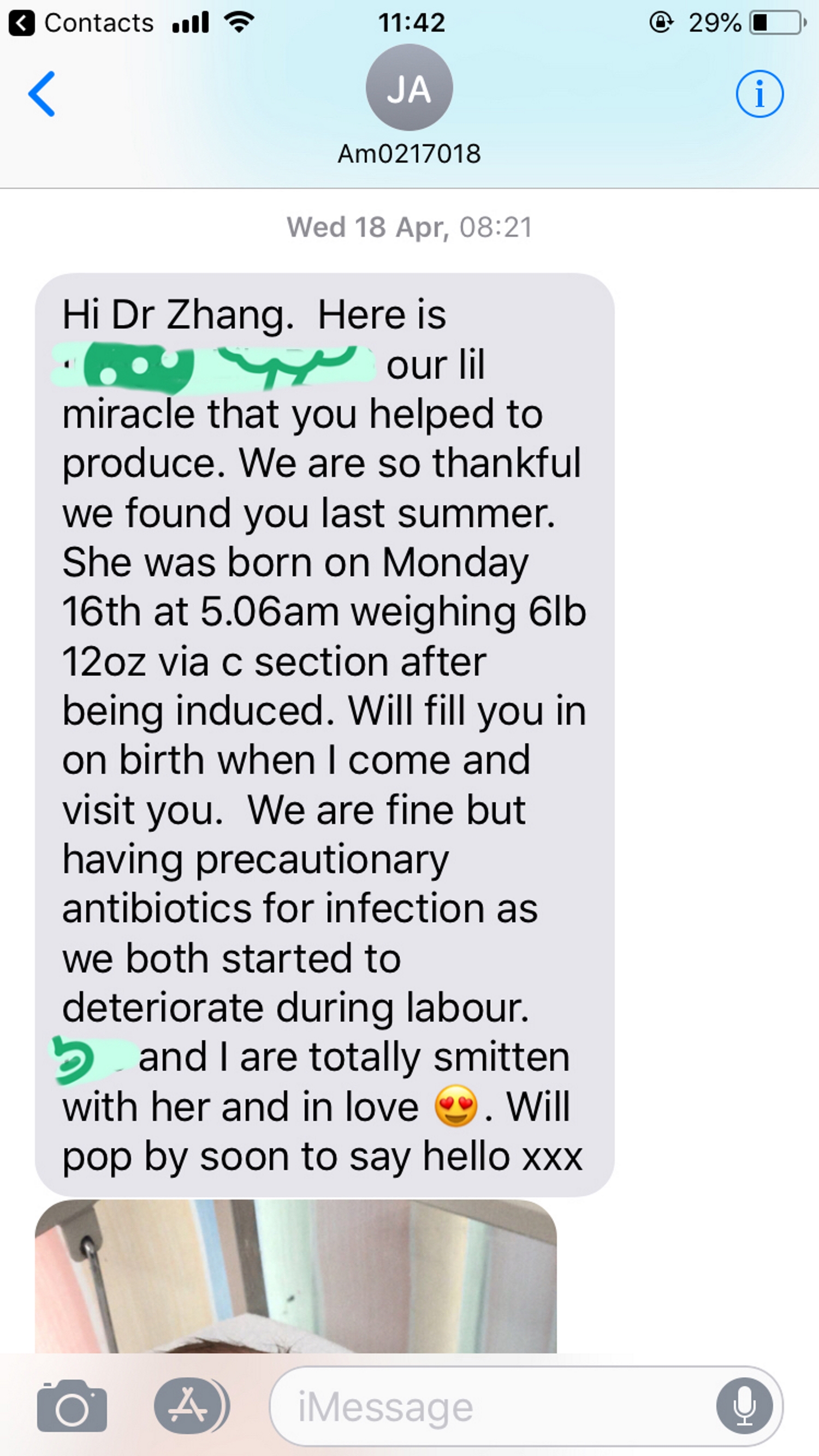This screenshot has width=819, height=1456.
Task: Open the camera to attach a photo
Action: (72, 1406)
